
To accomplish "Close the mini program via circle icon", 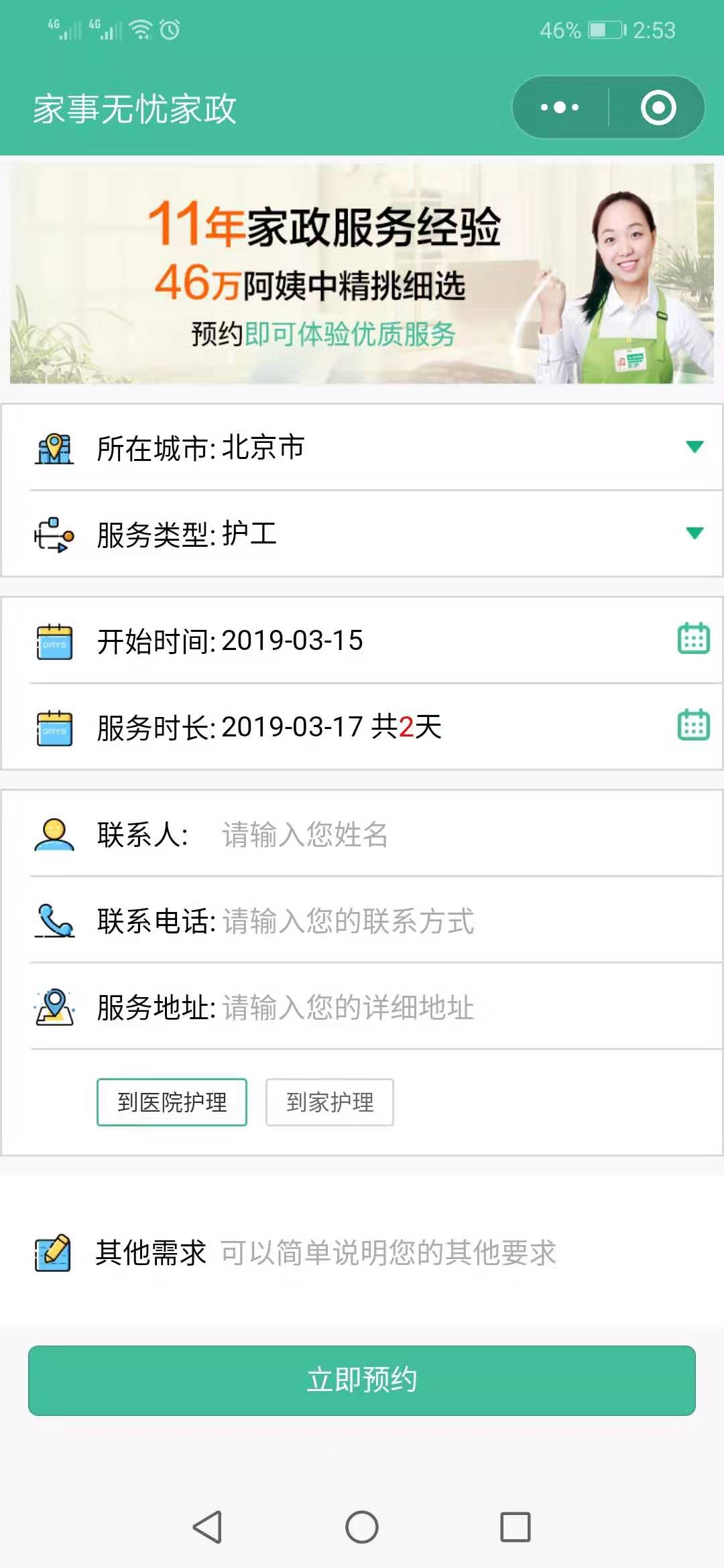I will (x=658, y=107).
